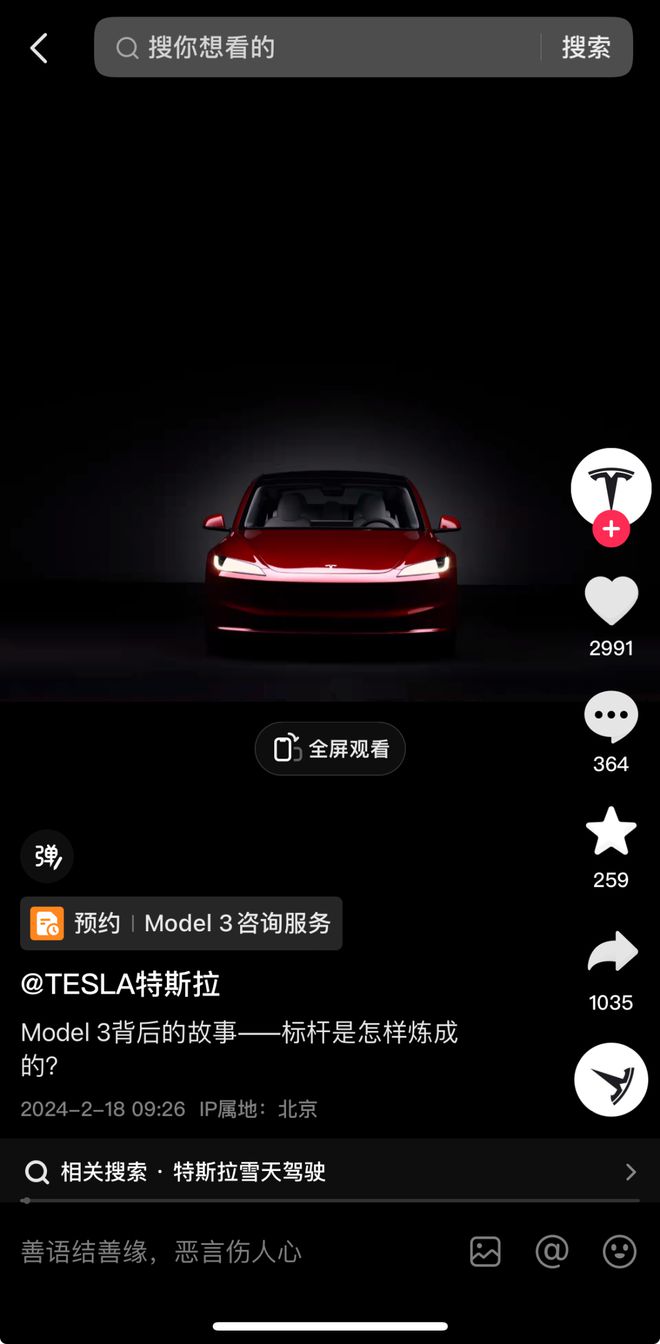The height and width of the screenshot is (1344, 660).
Task: Open the Tesla profile avatar
Action: click(610, 486)
